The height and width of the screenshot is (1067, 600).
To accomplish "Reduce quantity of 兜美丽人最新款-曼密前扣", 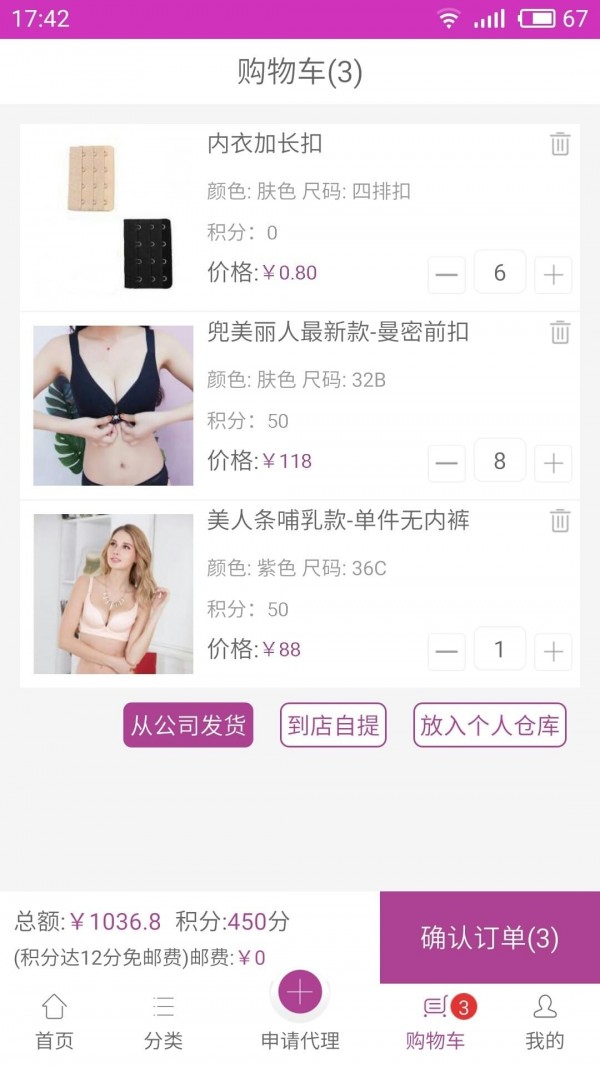I will click(x=446, y=462).
